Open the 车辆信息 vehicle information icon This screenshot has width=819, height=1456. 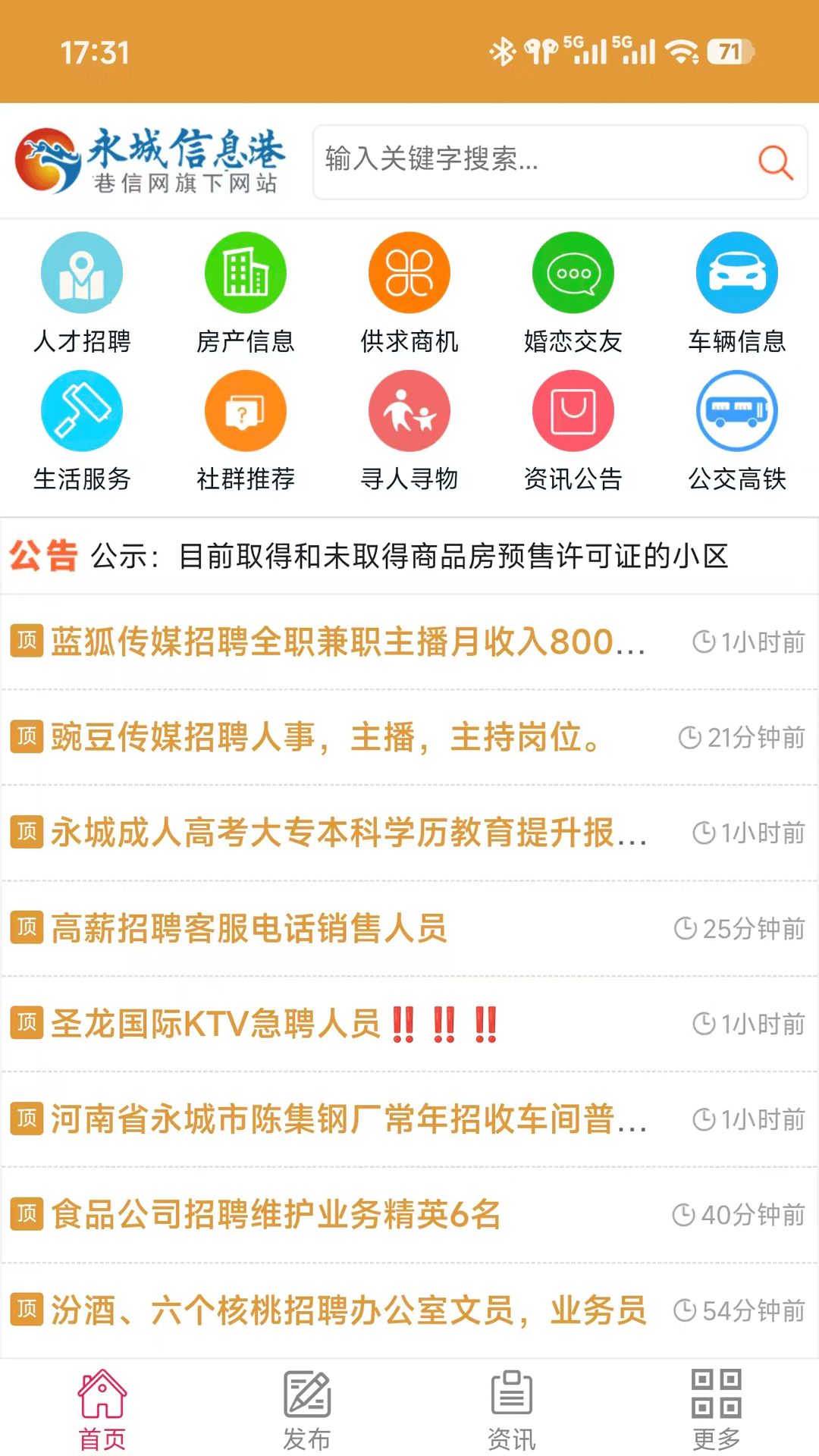point(736,292)
